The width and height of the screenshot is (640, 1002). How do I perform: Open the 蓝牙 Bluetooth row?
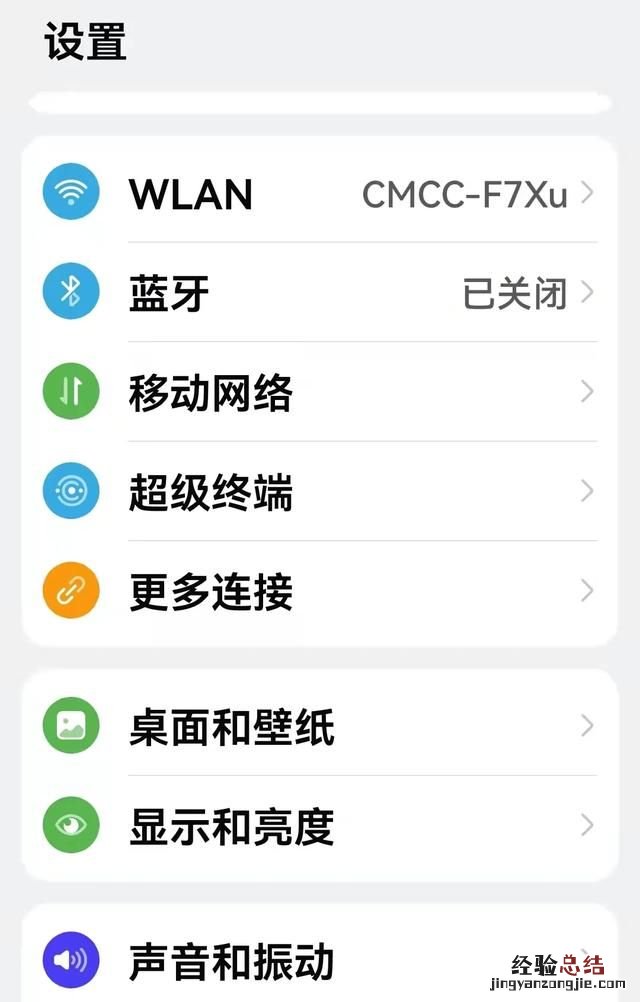point(320,293)
